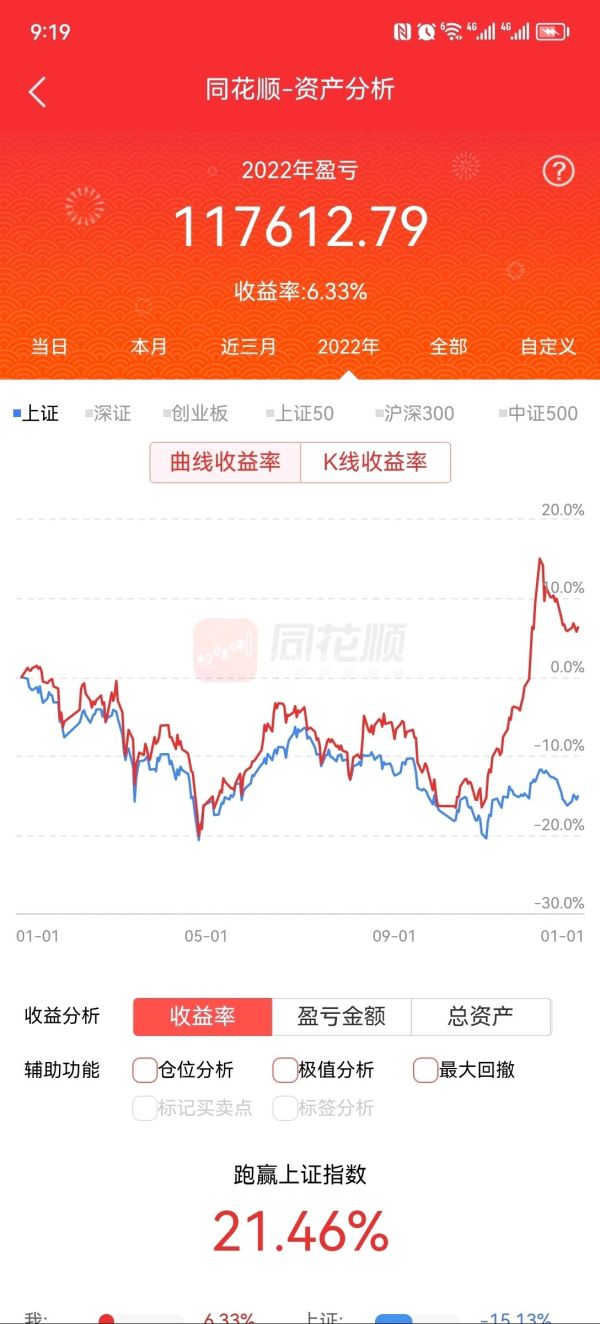The image size is (600, 1324).
Task: Switch chart to K线收益率
Action: [x=375, y=462]
